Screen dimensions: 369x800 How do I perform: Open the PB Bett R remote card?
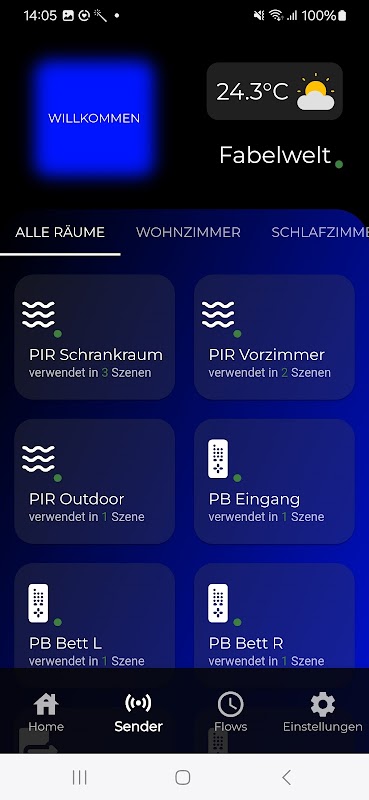click(274, 616)
